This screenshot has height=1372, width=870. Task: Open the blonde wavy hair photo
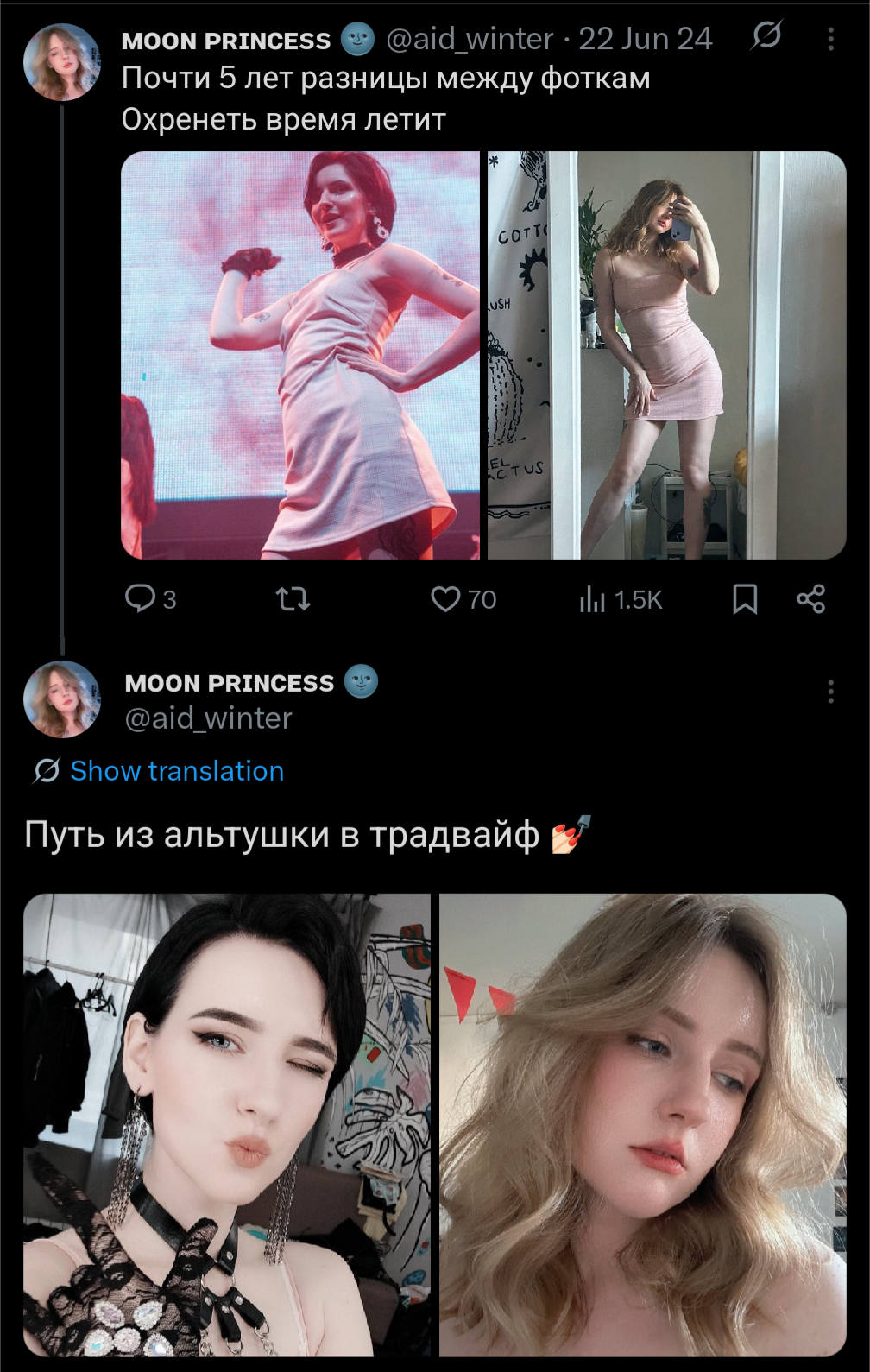pos(642,1124)
